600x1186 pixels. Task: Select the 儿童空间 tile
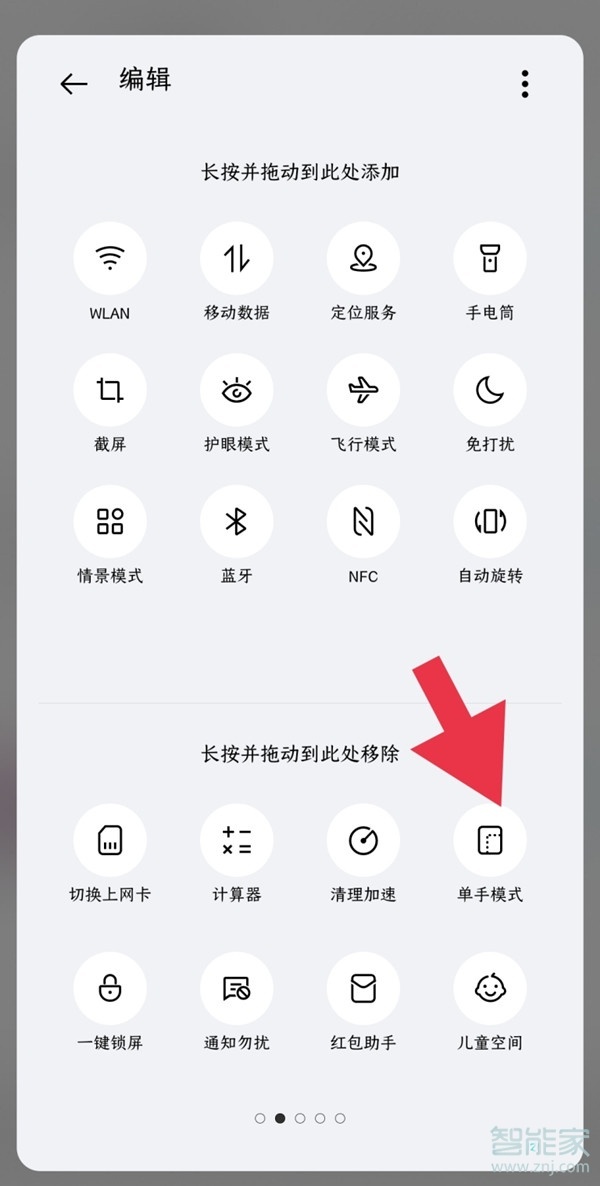[490, 989]
